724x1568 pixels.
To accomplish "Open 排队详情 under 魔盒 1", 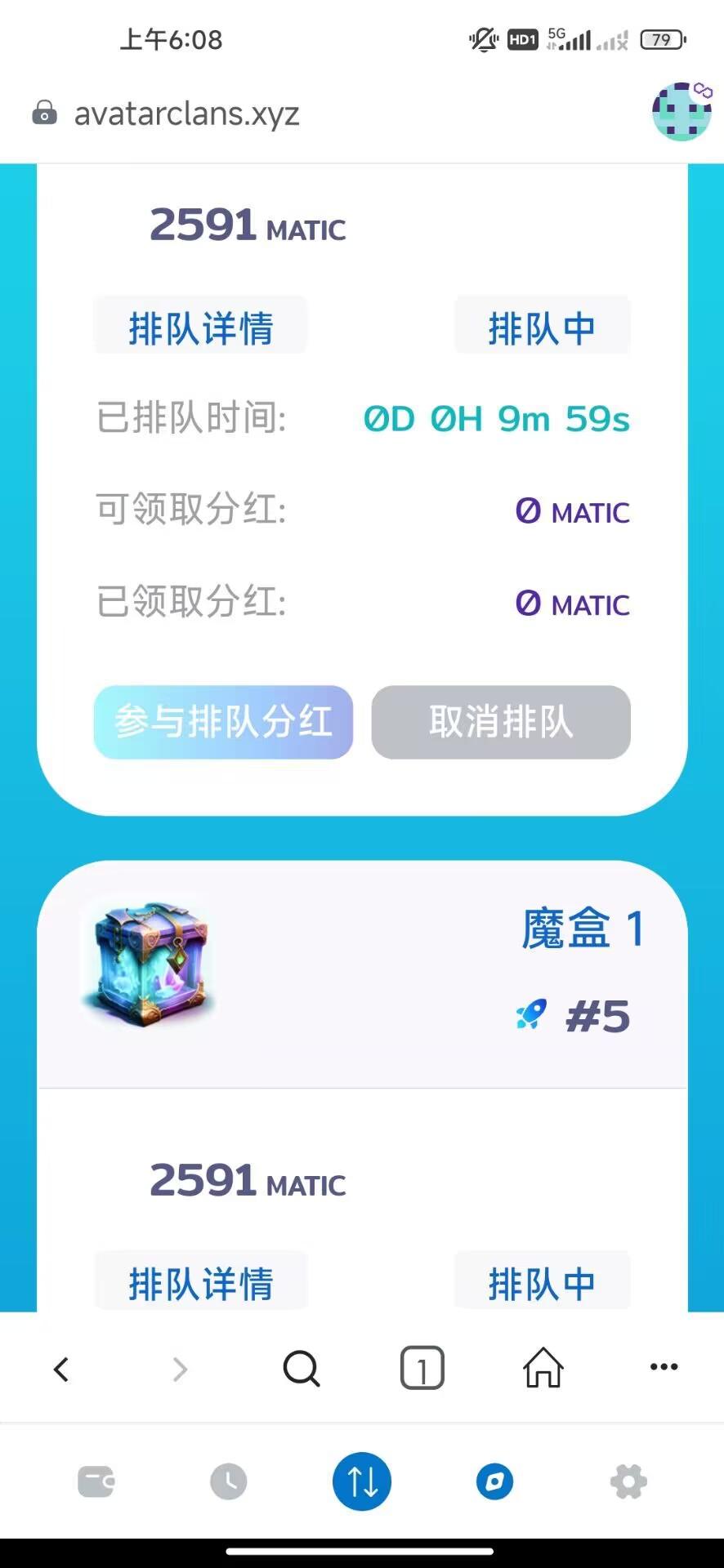I will (x=200, y=1282).
